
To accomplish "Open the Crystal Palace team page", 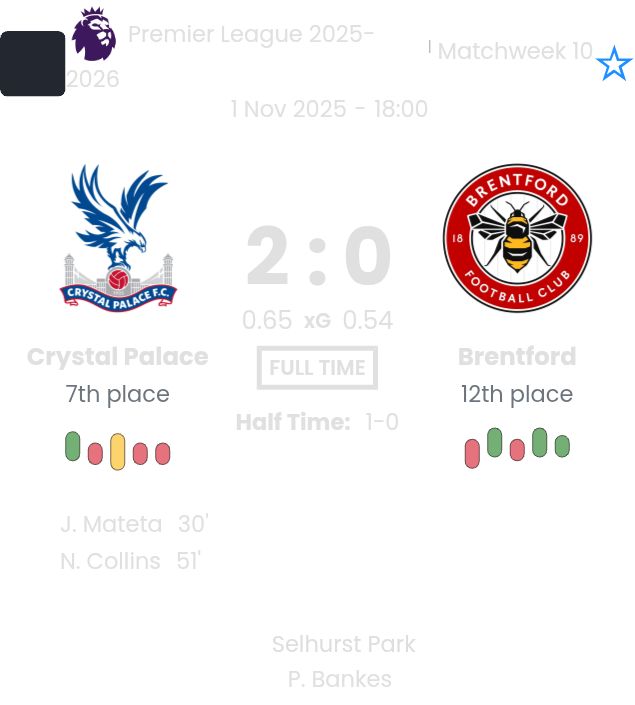I will click(x=118, y=357).
